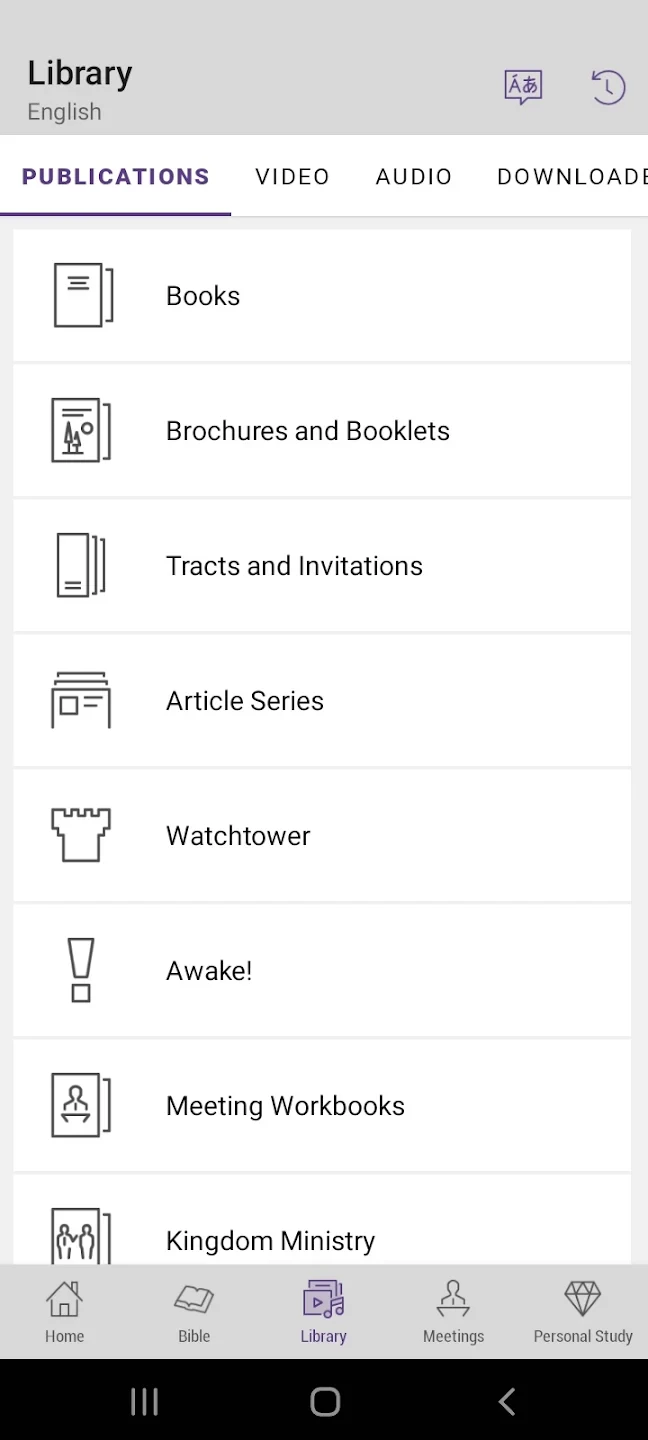648x1440 pixels.
Task: Open Meeting Workbooks
Action: pyautogui.click(x=322, y=1106)
